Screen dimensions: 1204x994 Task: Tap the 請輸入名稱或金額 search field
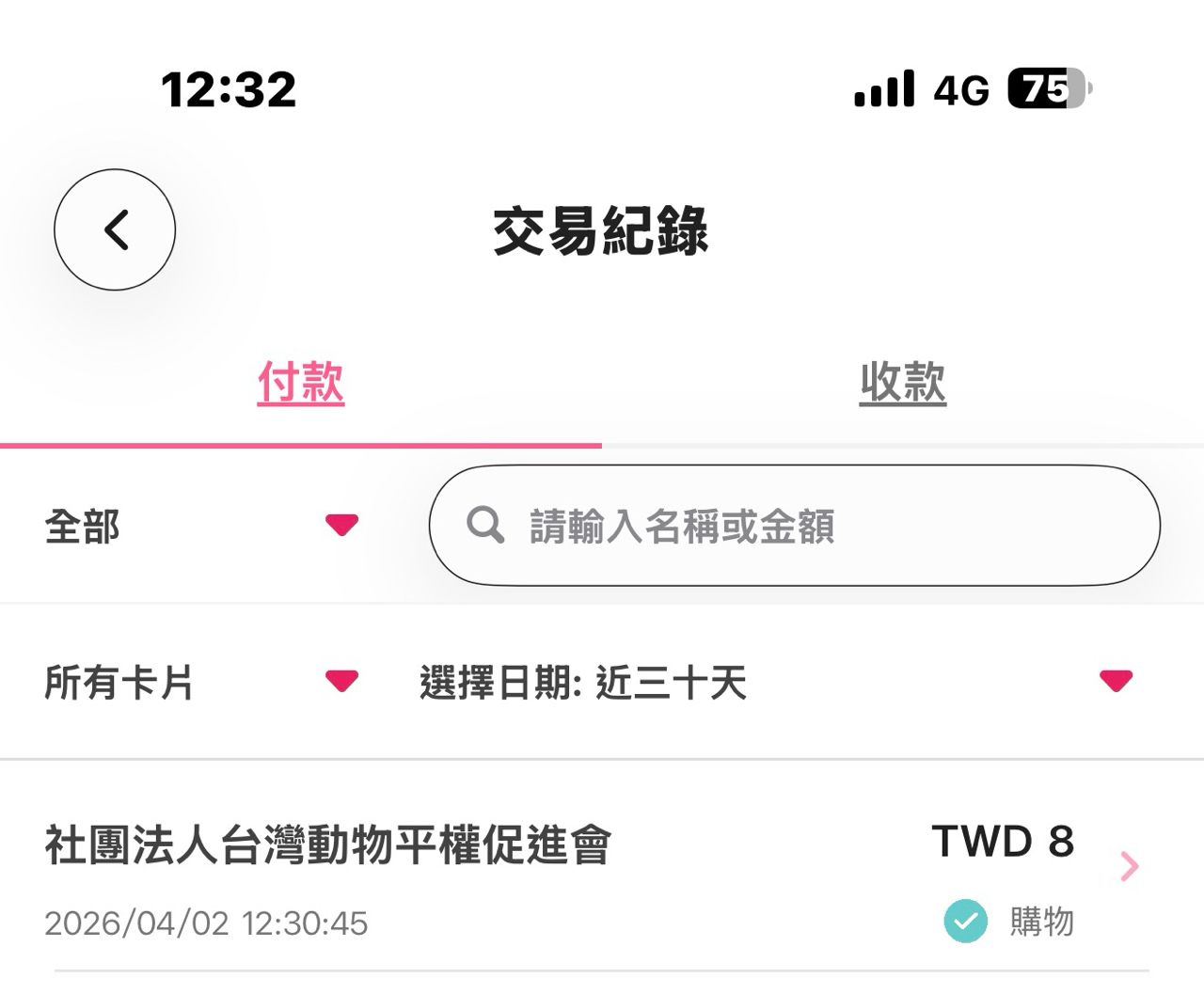pos(795,526)
